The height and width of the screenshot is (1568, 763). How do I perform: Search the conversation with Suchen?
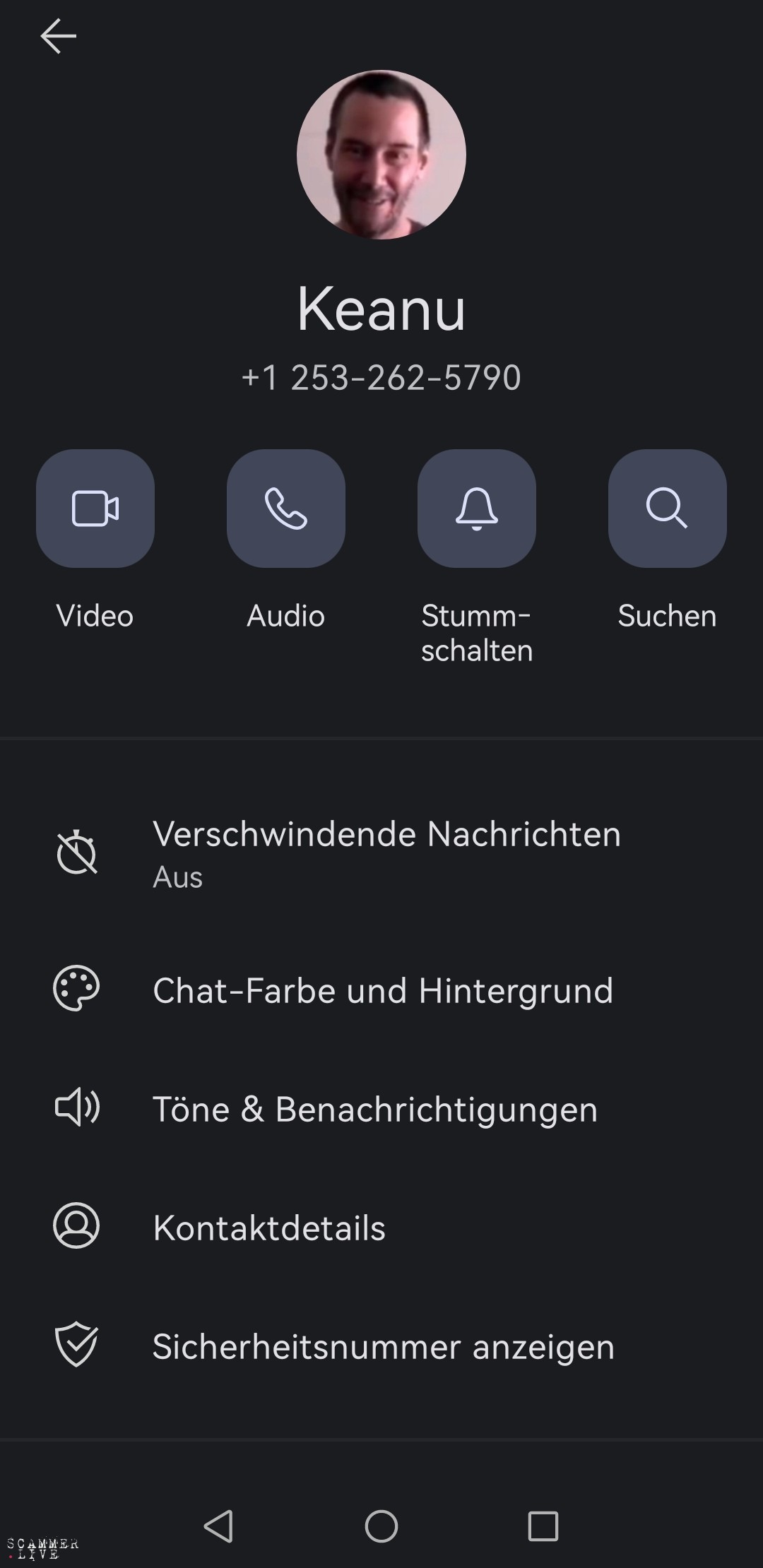(x=668, y=509)
